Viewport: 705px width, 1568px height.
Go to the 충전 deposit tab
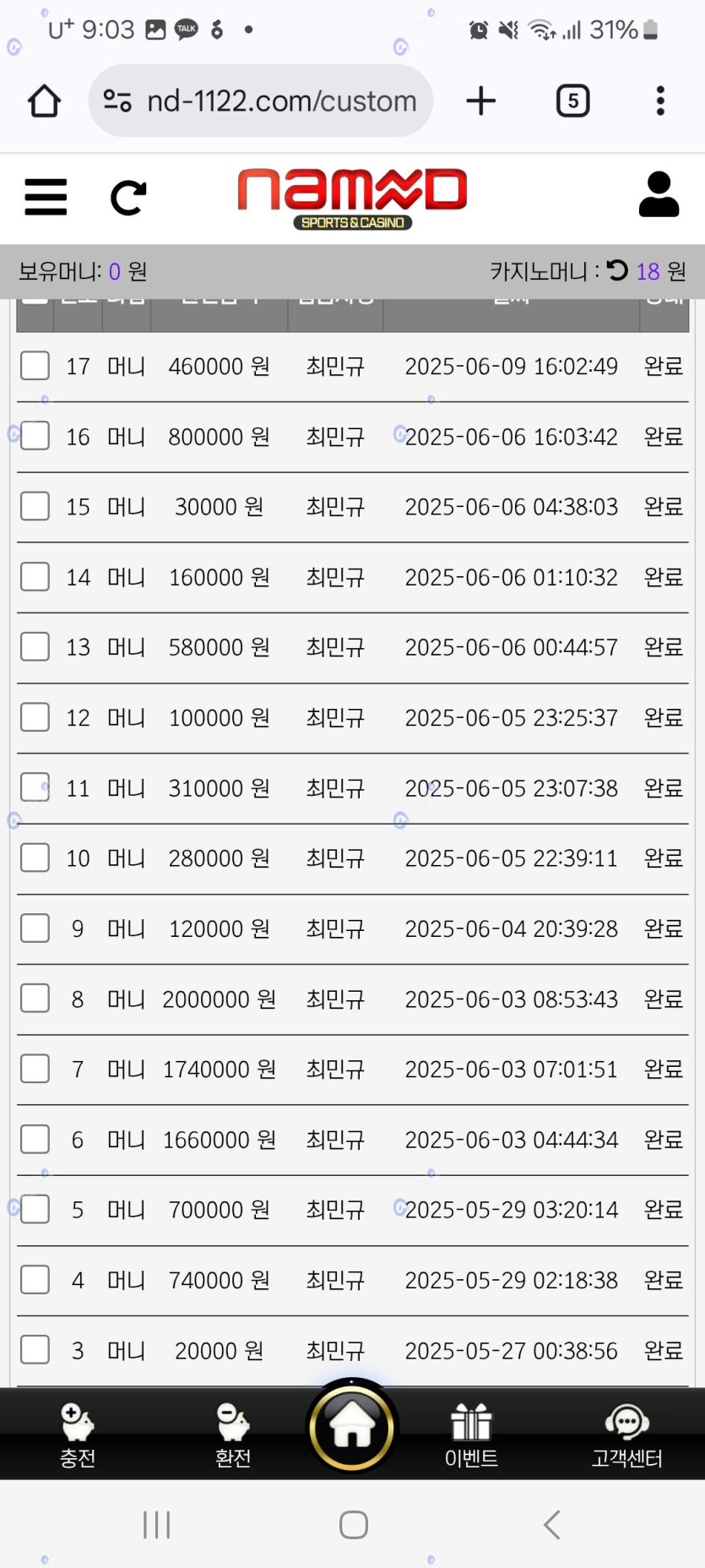pos(77,1435)
